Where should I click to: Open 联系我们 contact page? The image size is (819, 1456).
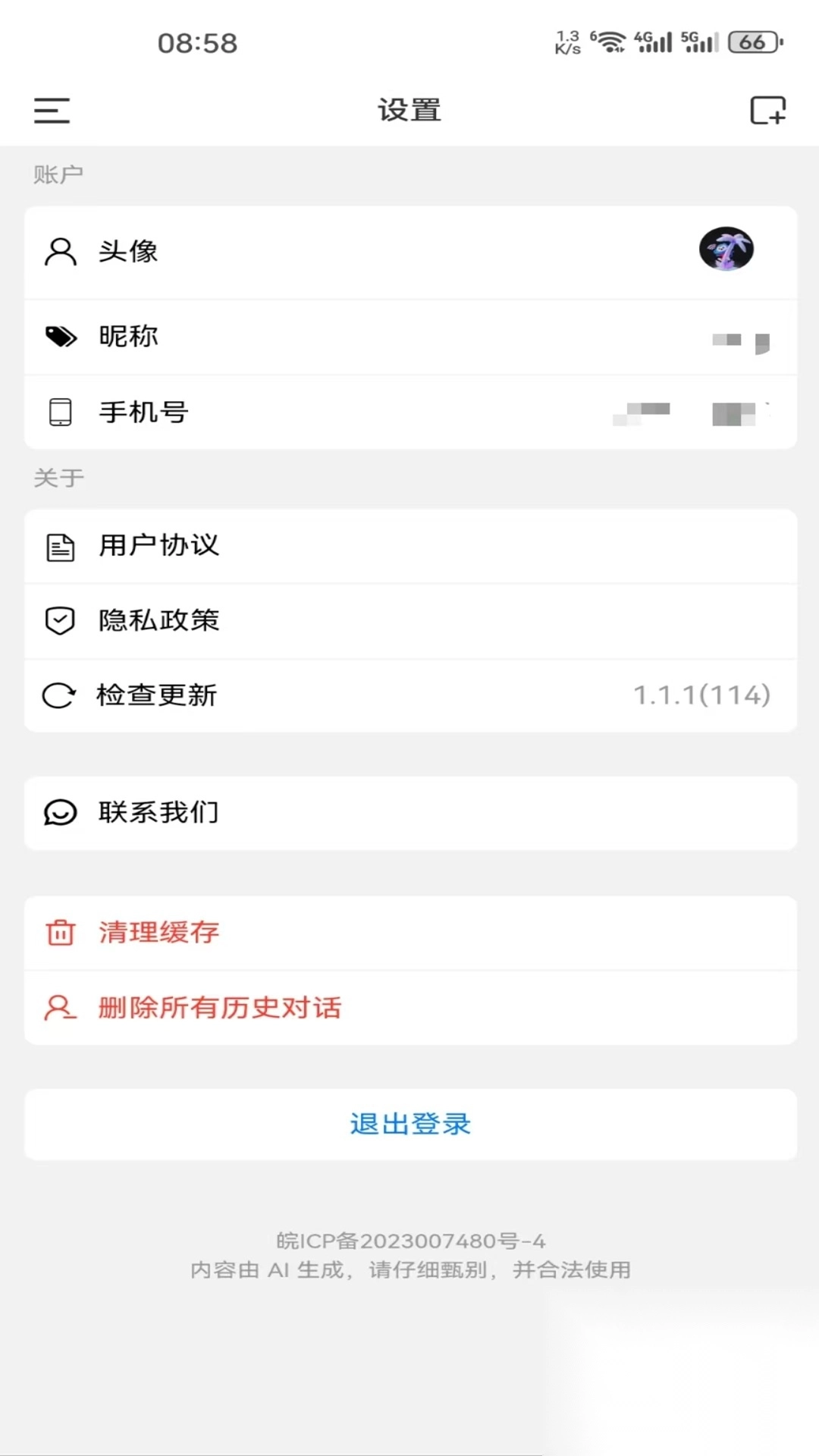(x=158, y=812)
